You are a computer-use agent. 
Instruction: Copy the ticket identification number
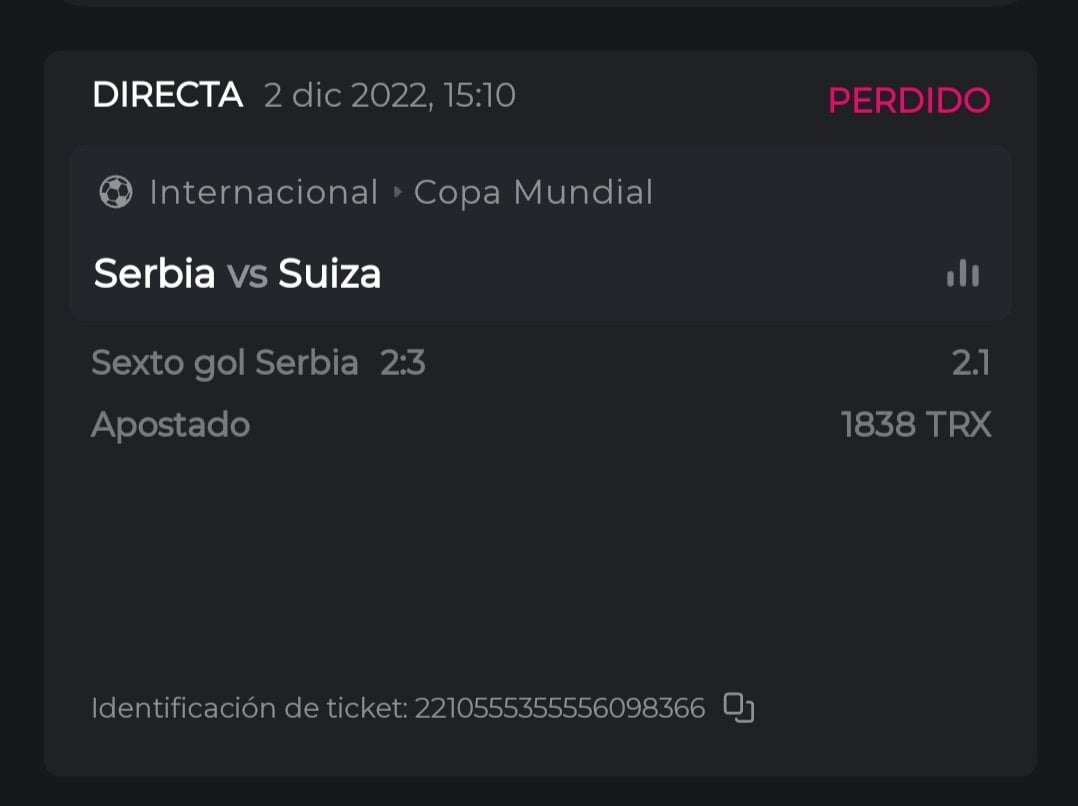738,708
